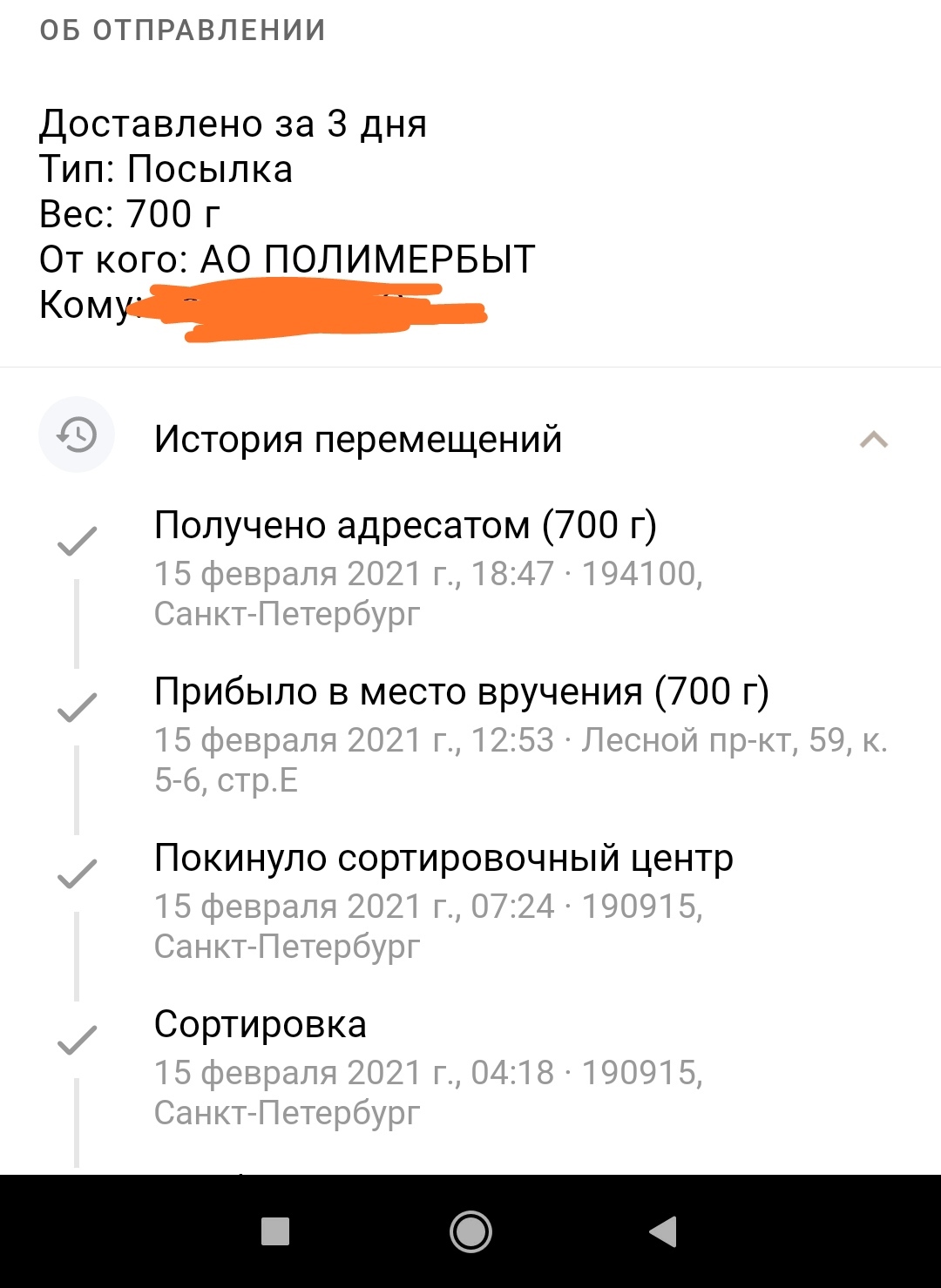941x1288 pixels.
Task: Go to the home screen
Action: (470, 1231)
